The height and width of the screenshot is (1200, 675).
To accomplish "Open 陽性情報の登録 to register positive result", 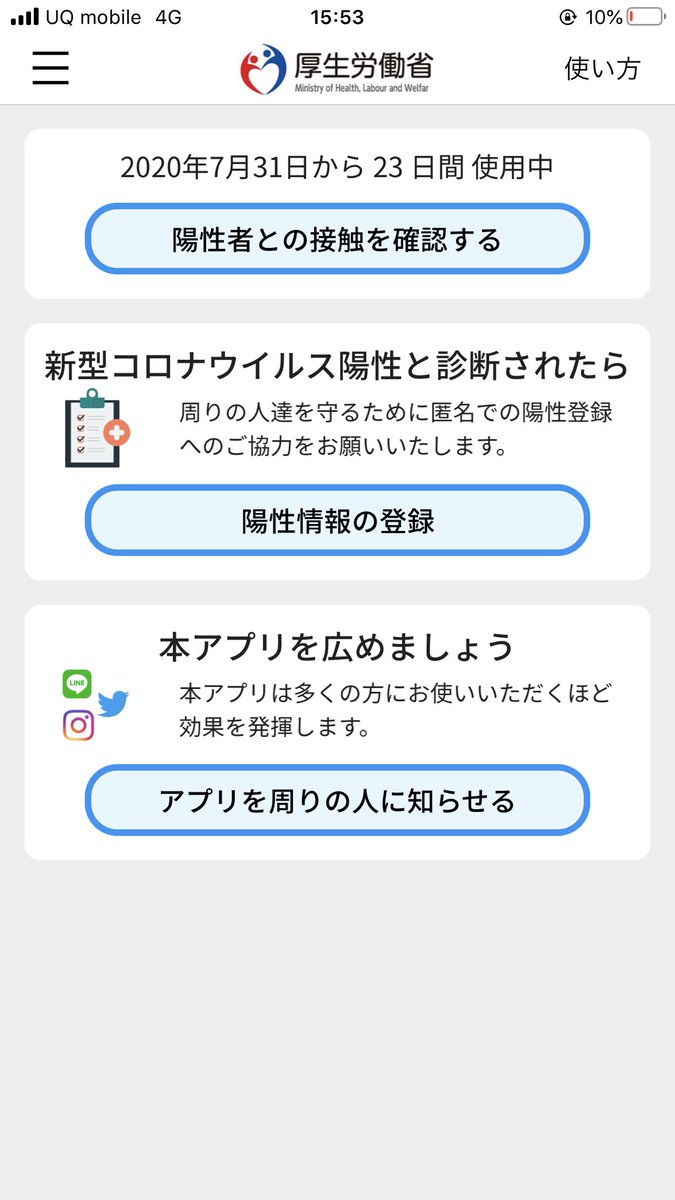I will tap(337, 520).
